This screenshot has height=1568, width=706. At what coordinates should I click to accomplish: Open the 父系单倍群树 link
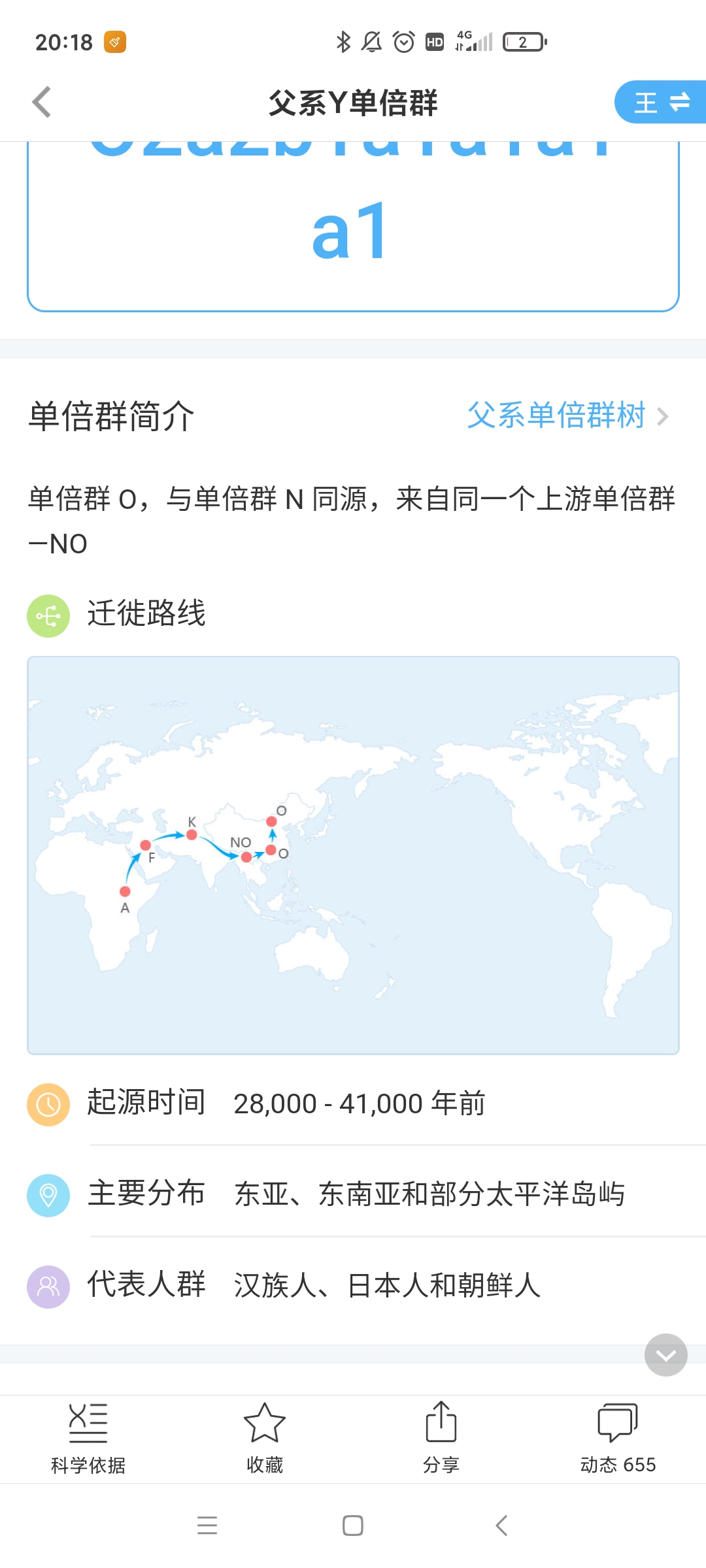click(568, 416)
